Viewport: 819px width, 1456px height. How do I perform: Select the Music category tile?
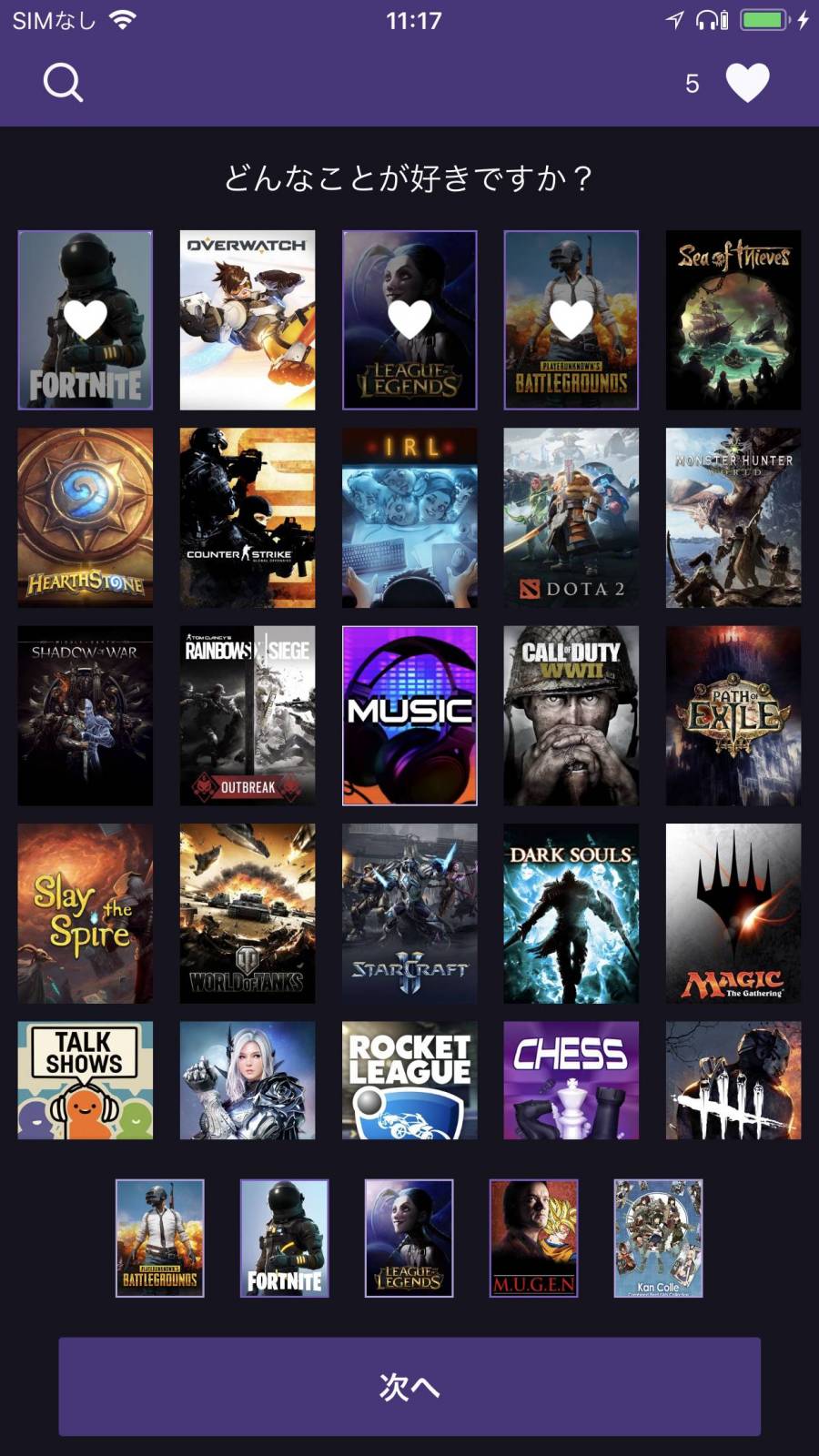click(x=409, y=715)
